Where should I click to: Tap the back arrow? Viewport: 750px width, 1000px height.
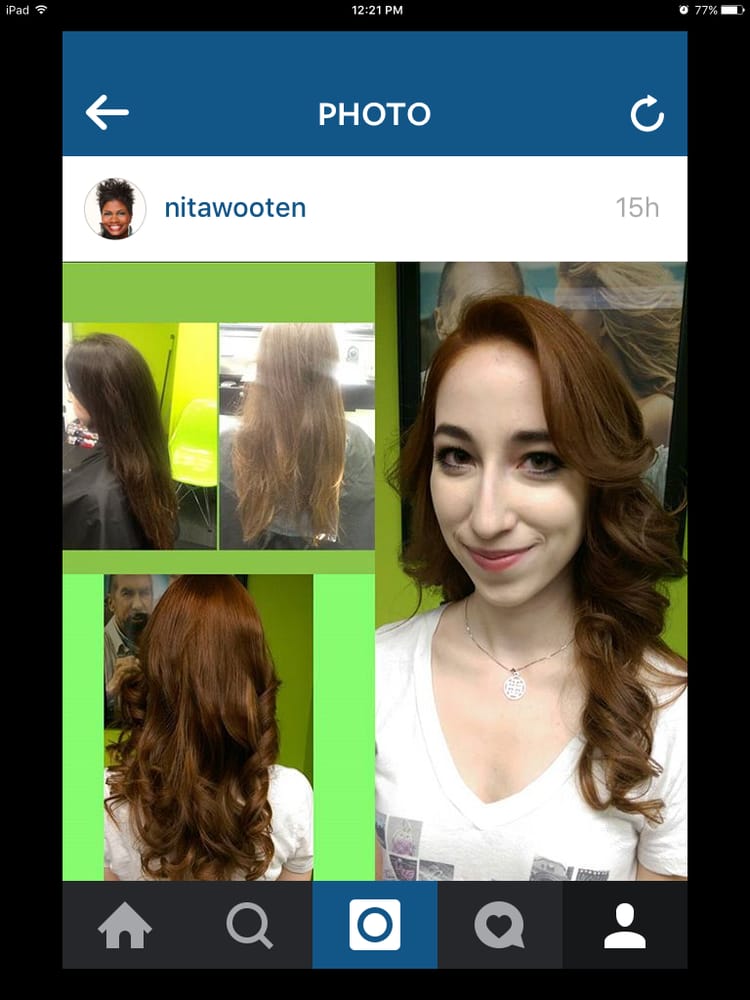[x=106, y=112]
